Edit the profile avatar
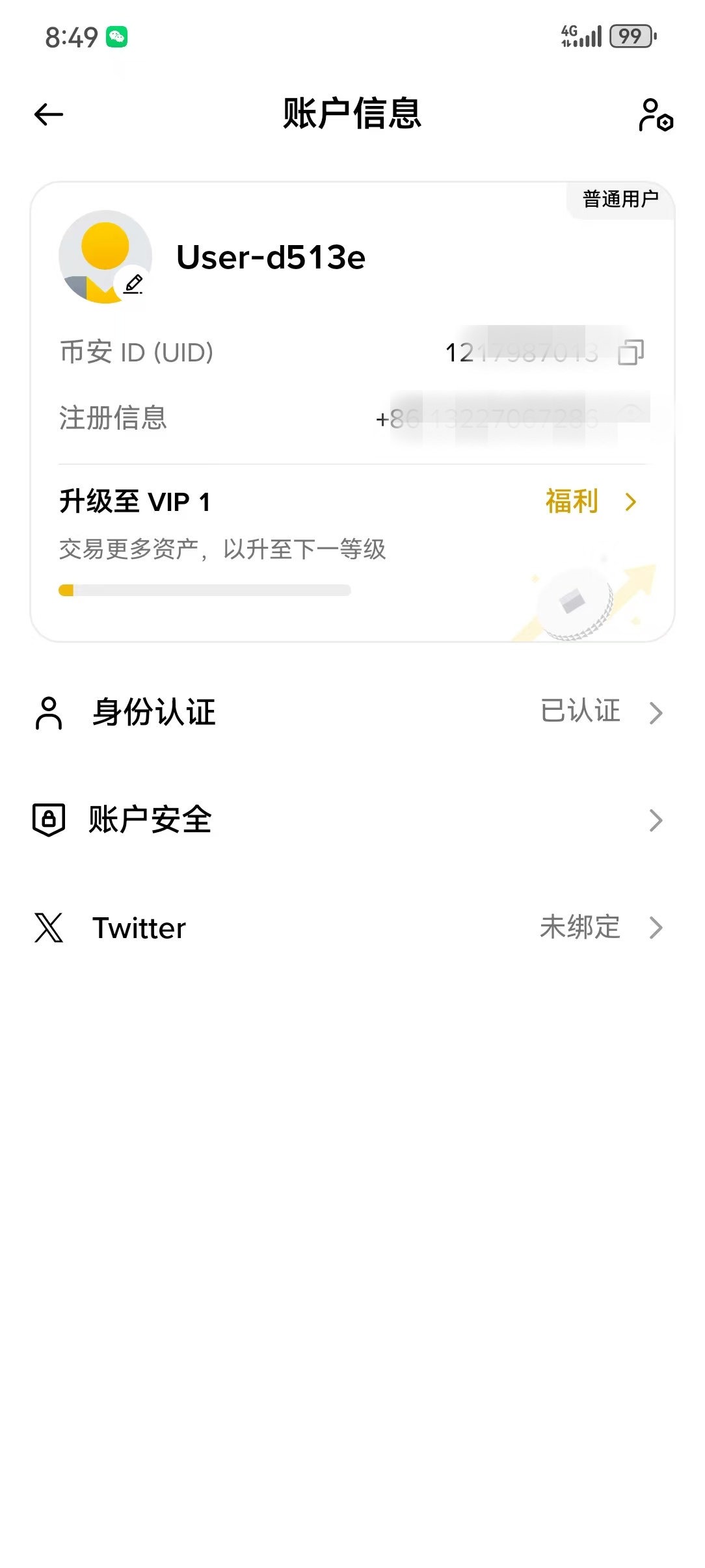Image resolution: width=705 pixels, height=1568 pixels. 133,284
